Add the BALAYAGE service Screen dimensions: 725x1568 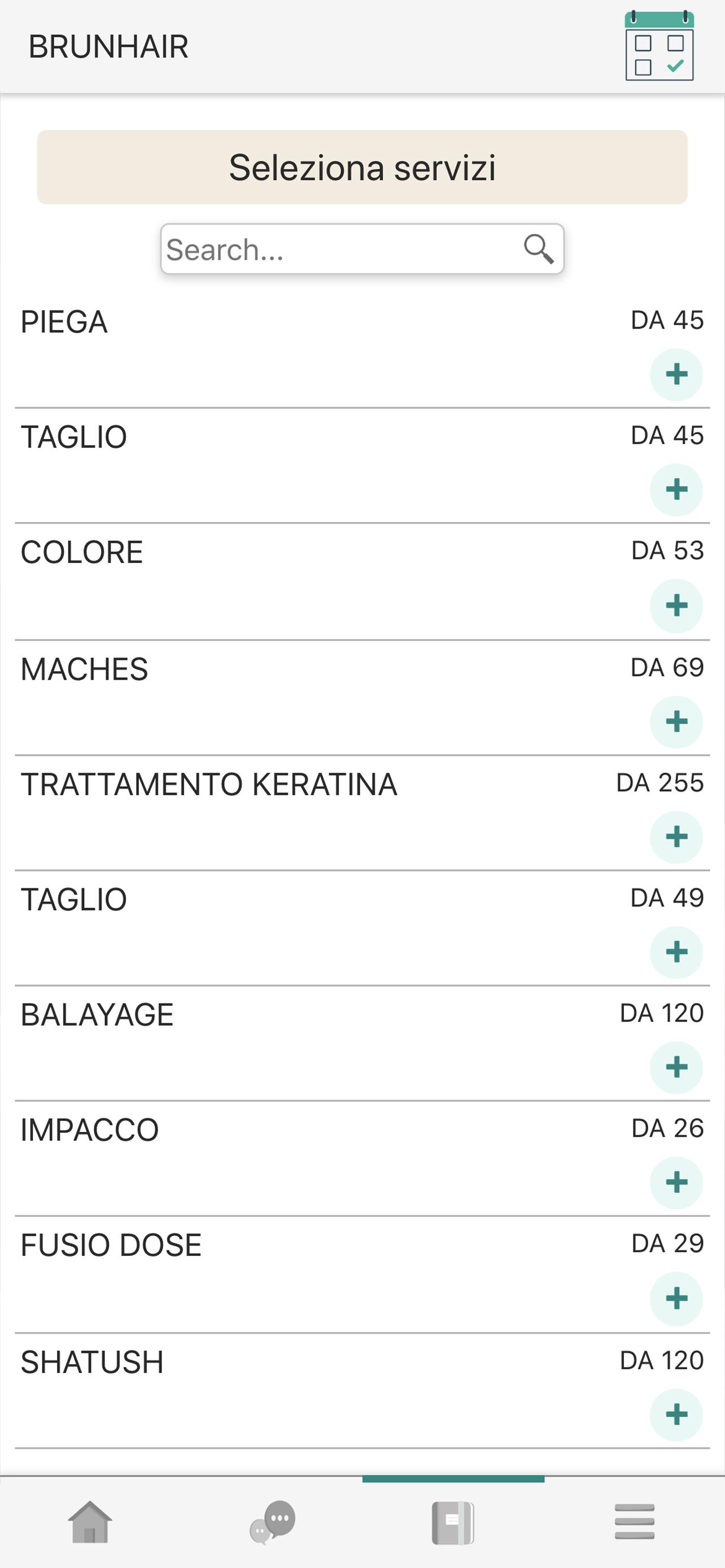pyautogui.click(x=676, y=1067)
